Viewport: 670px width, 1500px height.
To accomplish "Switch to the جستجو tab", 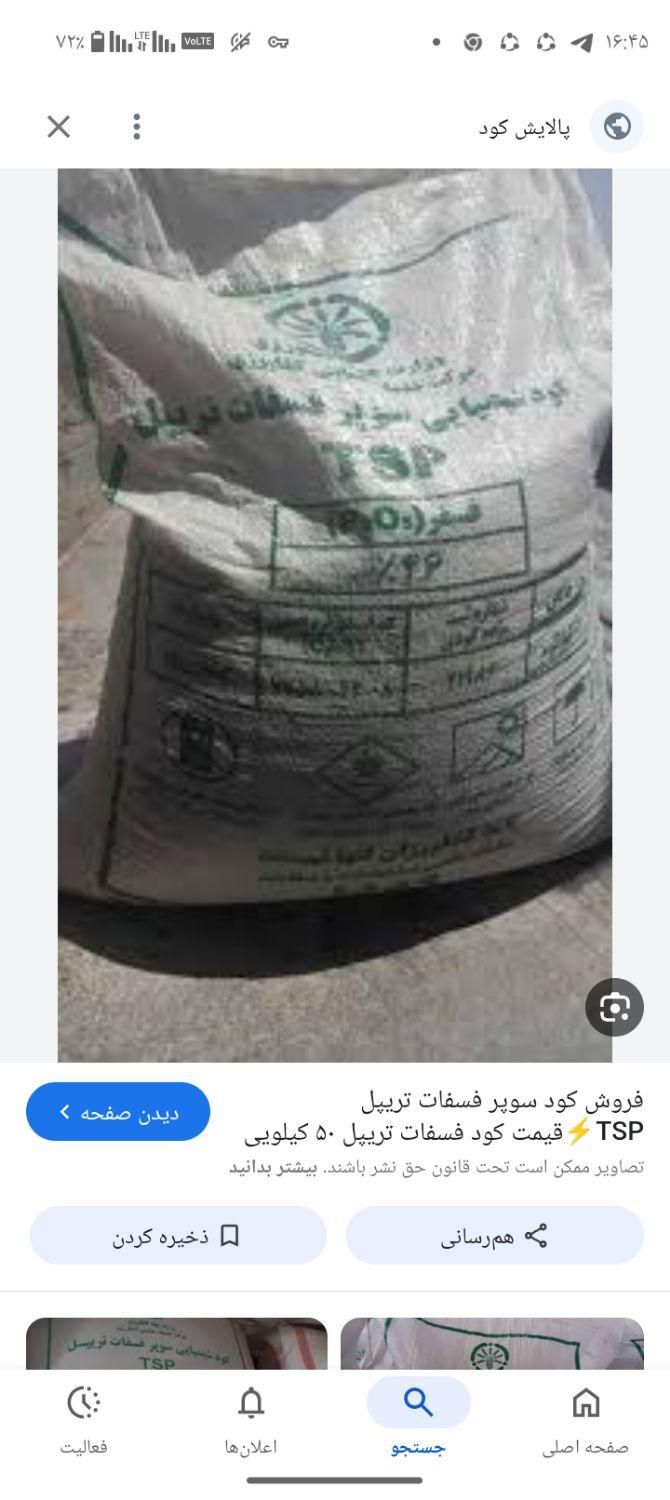I will tap(418, 1418).
